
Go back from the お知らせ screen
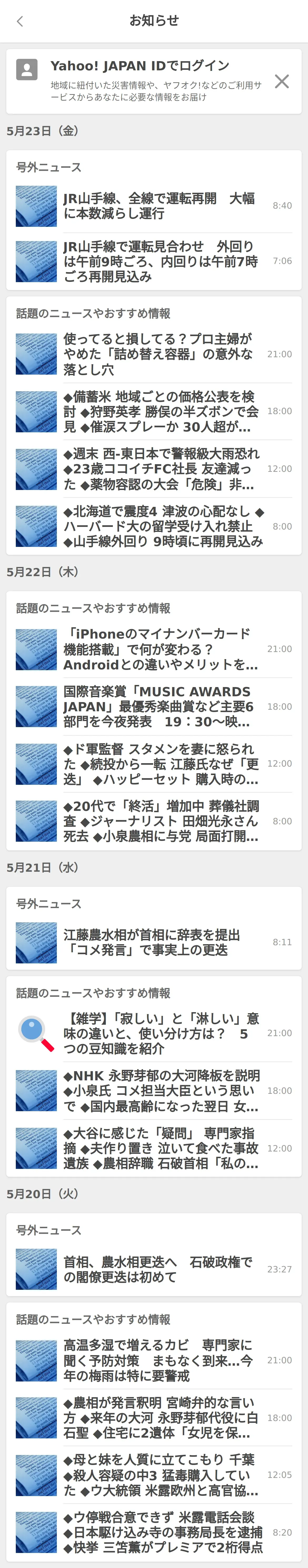[20, 21]
